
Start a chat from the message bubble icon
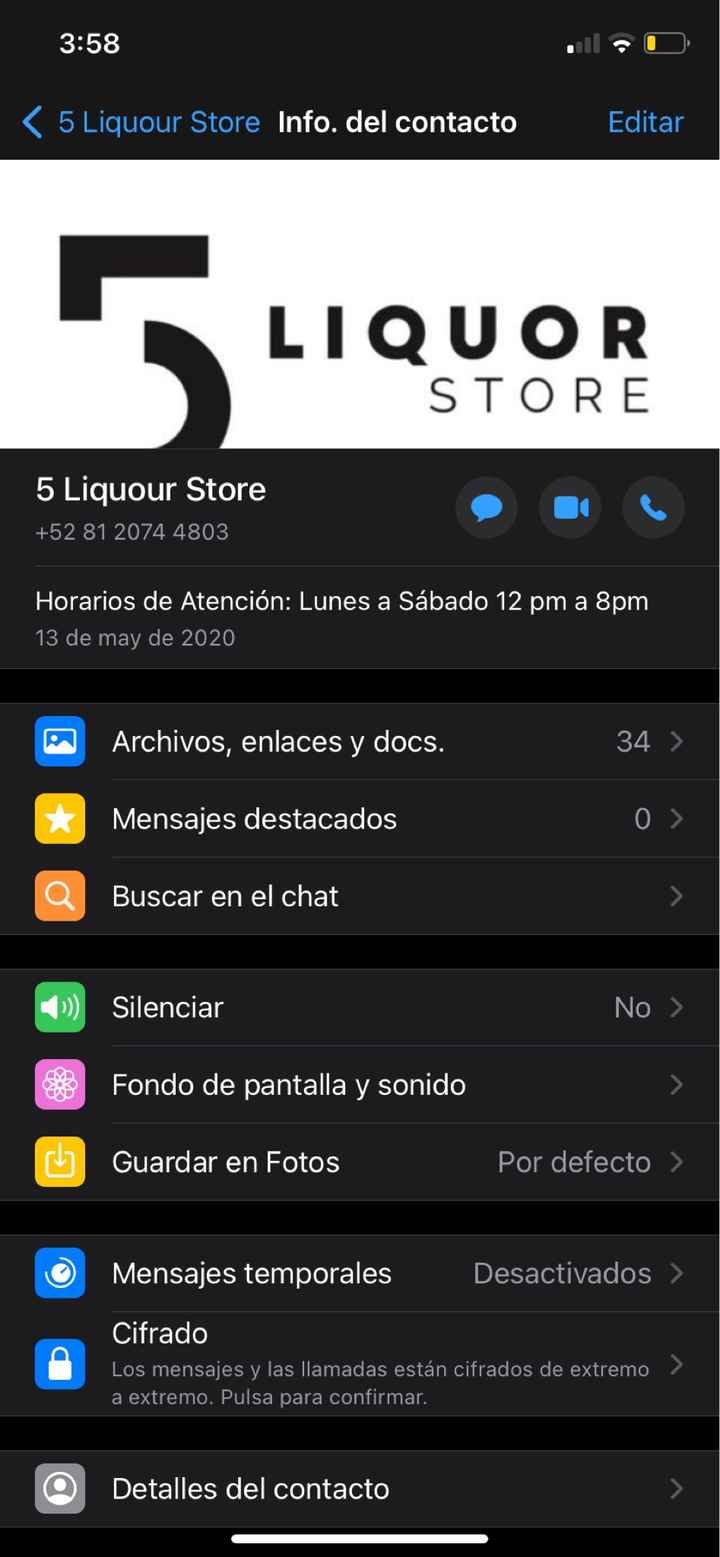pos(487,508)
